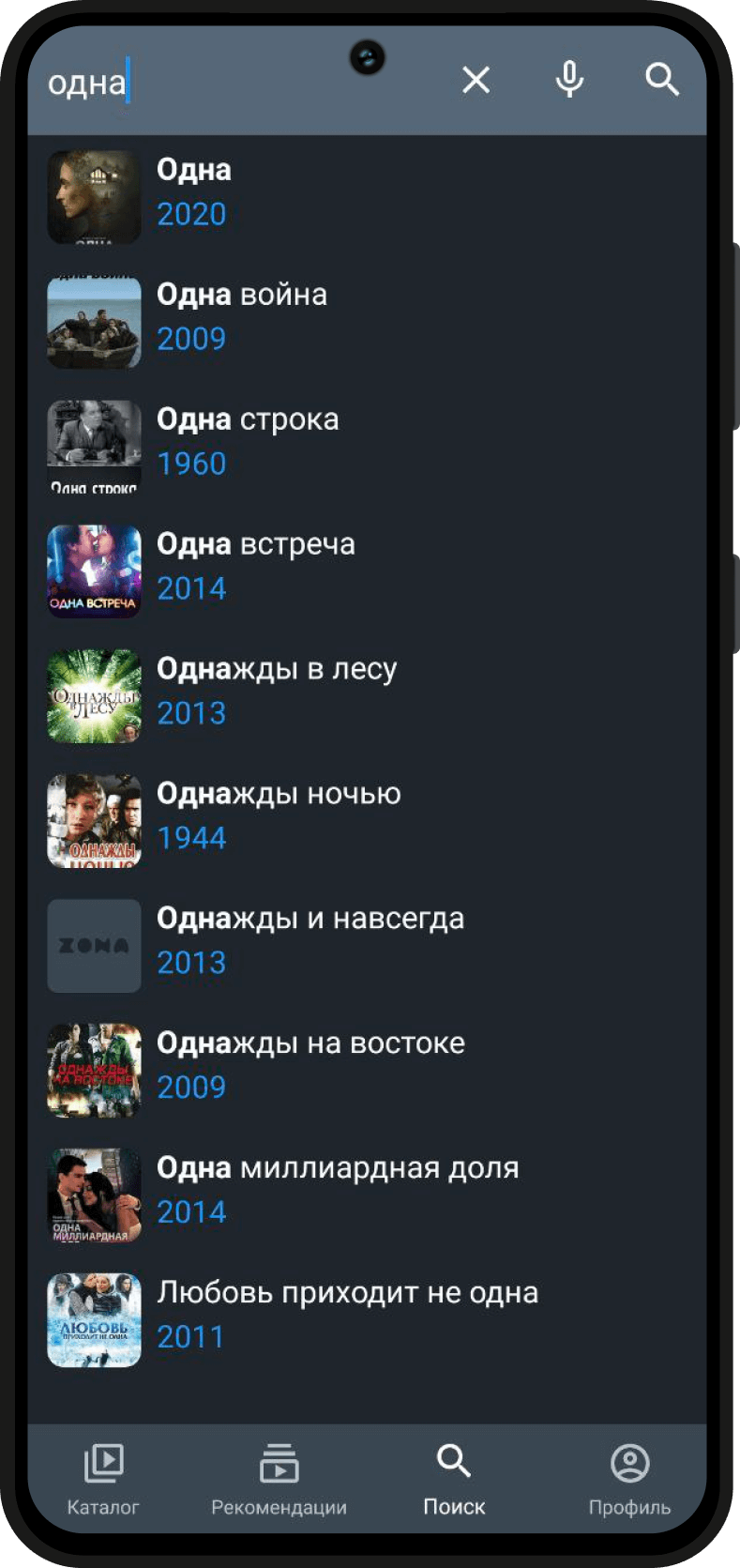Switch to the Каталог tab
740x1568 pixels.
click(x=103, y=1480)
